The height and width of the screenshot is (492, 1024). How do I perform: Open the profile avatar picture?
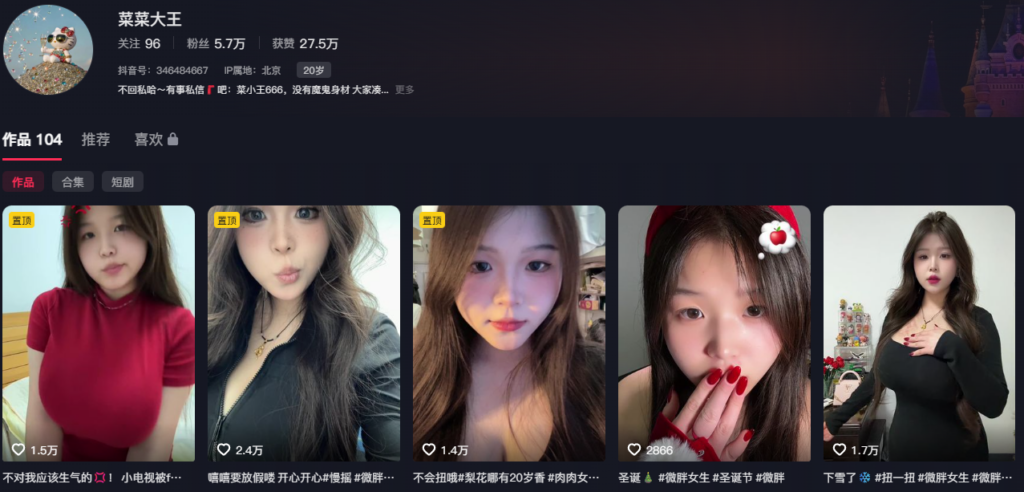click(48, 50)
